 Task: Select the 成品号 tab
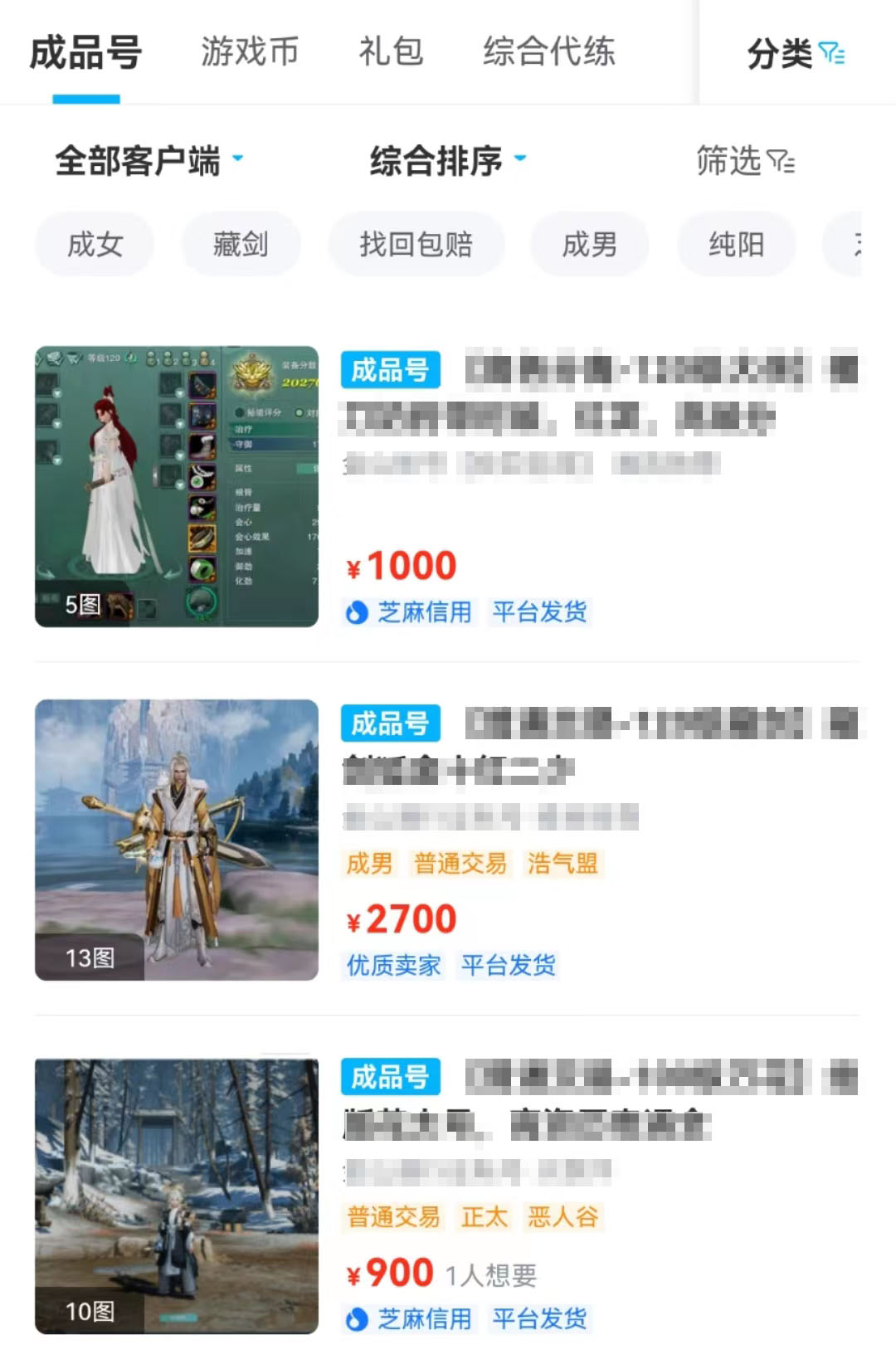point(85,52)
